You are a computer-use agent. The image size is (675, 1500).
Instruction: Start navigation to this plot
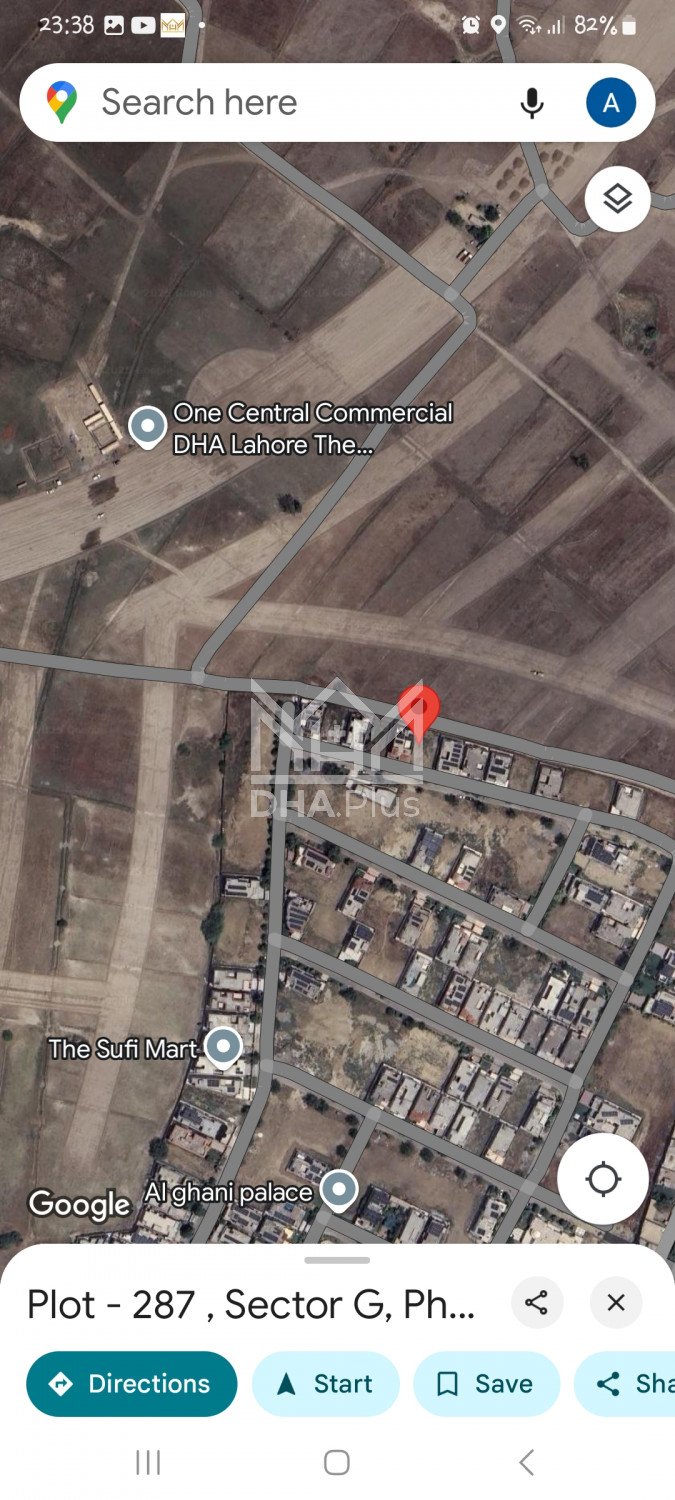[x=325, y=1384]
